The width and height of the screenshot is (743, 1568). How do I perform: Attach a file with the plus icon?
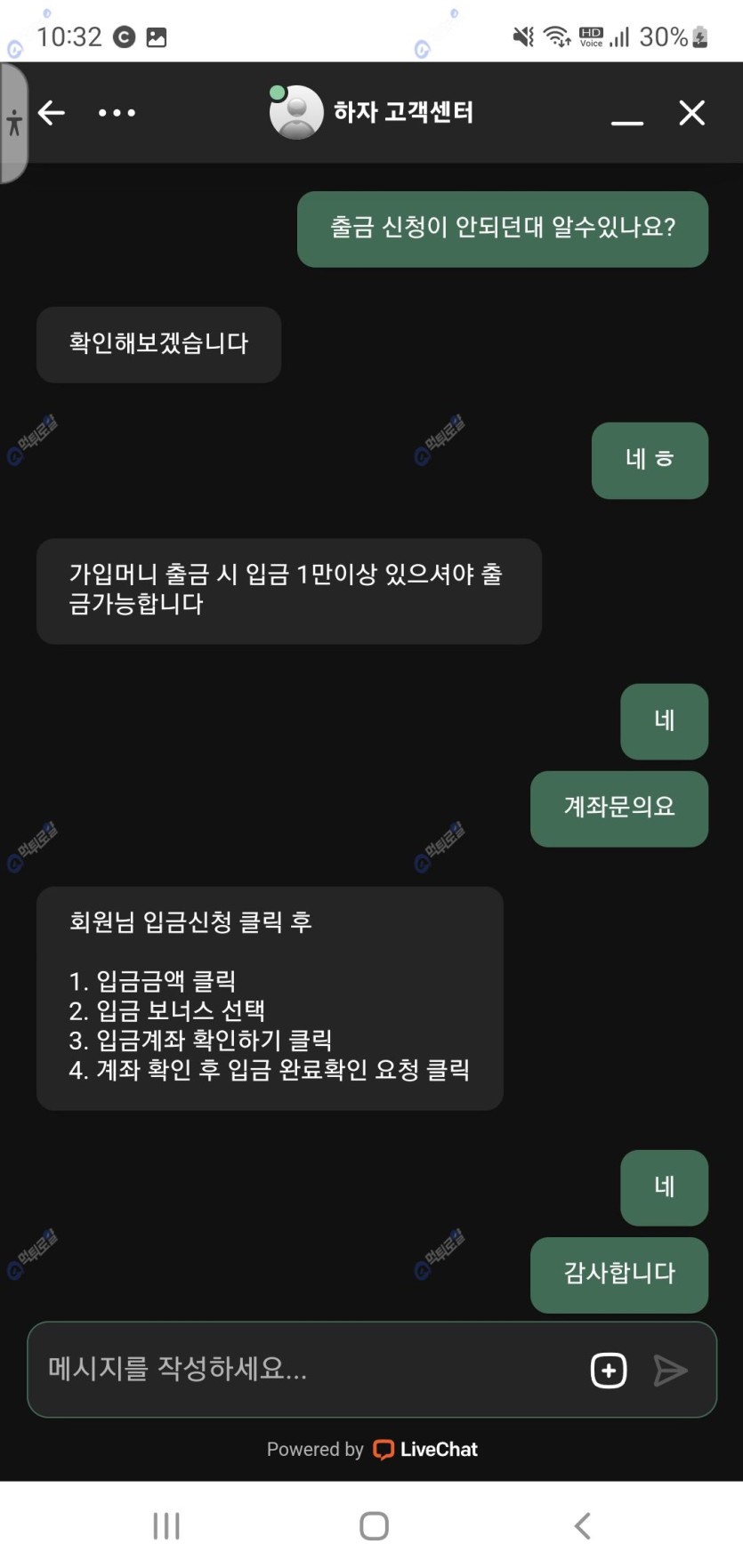(x=609, y=1370)
